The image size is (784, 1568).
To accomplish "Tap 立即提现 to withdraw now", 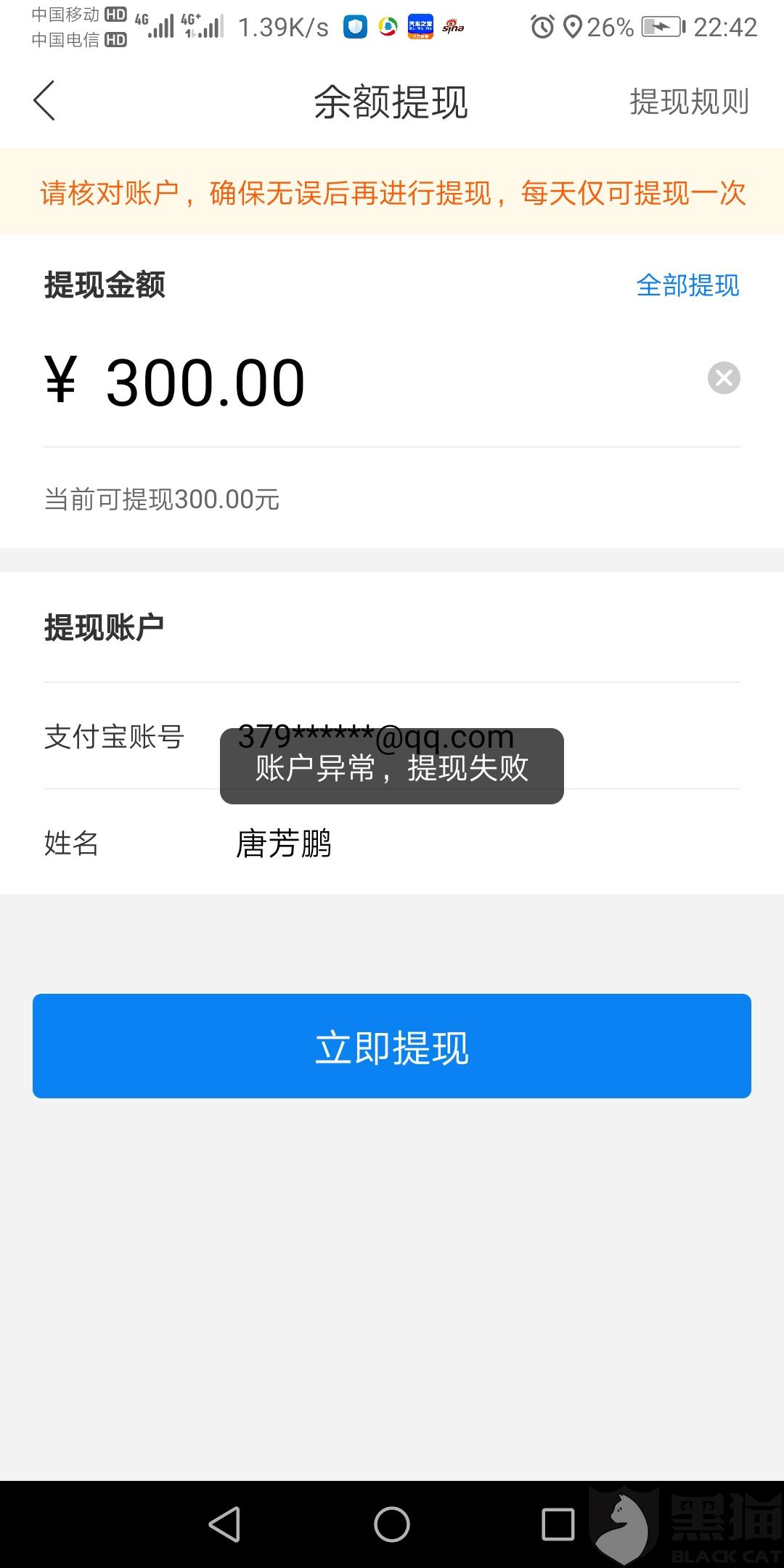I will [x=392, y=1046].
